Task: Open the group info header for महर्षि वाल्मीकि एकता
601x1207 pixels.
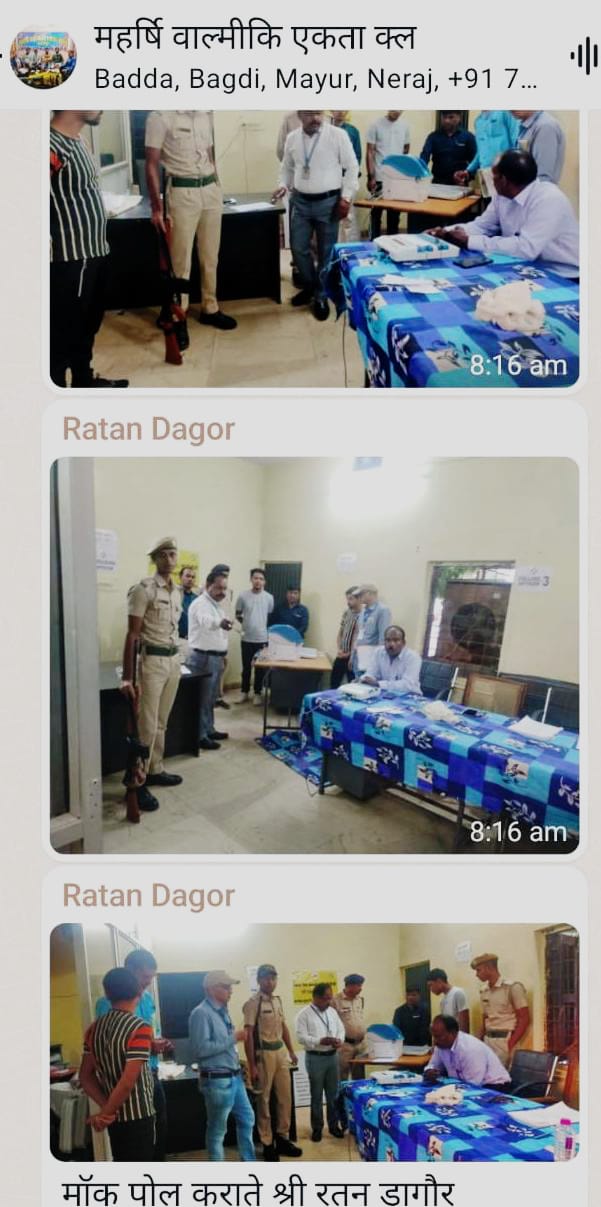Action: tap(300, 55)
